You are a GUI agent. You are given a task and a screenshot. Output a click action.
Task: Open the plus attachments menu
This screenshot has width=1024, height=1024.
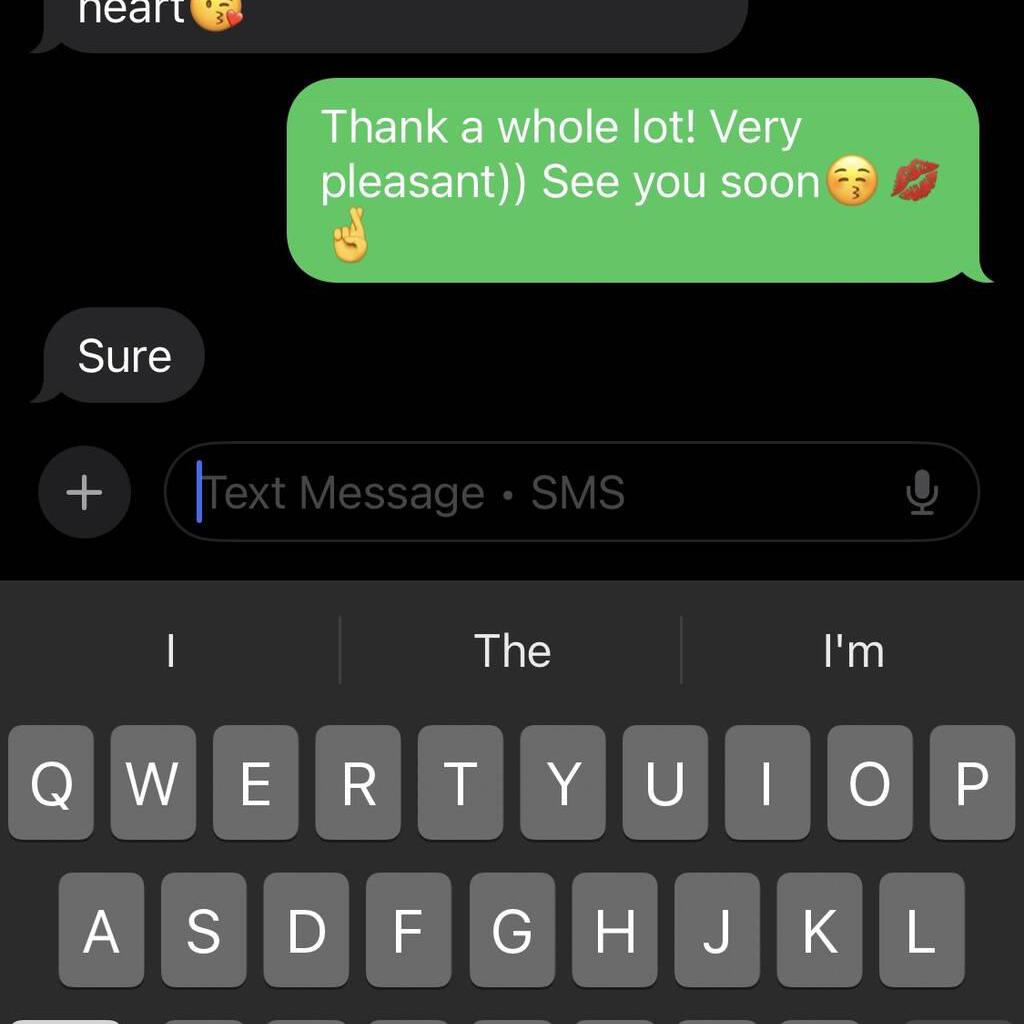tap(84, 492)
